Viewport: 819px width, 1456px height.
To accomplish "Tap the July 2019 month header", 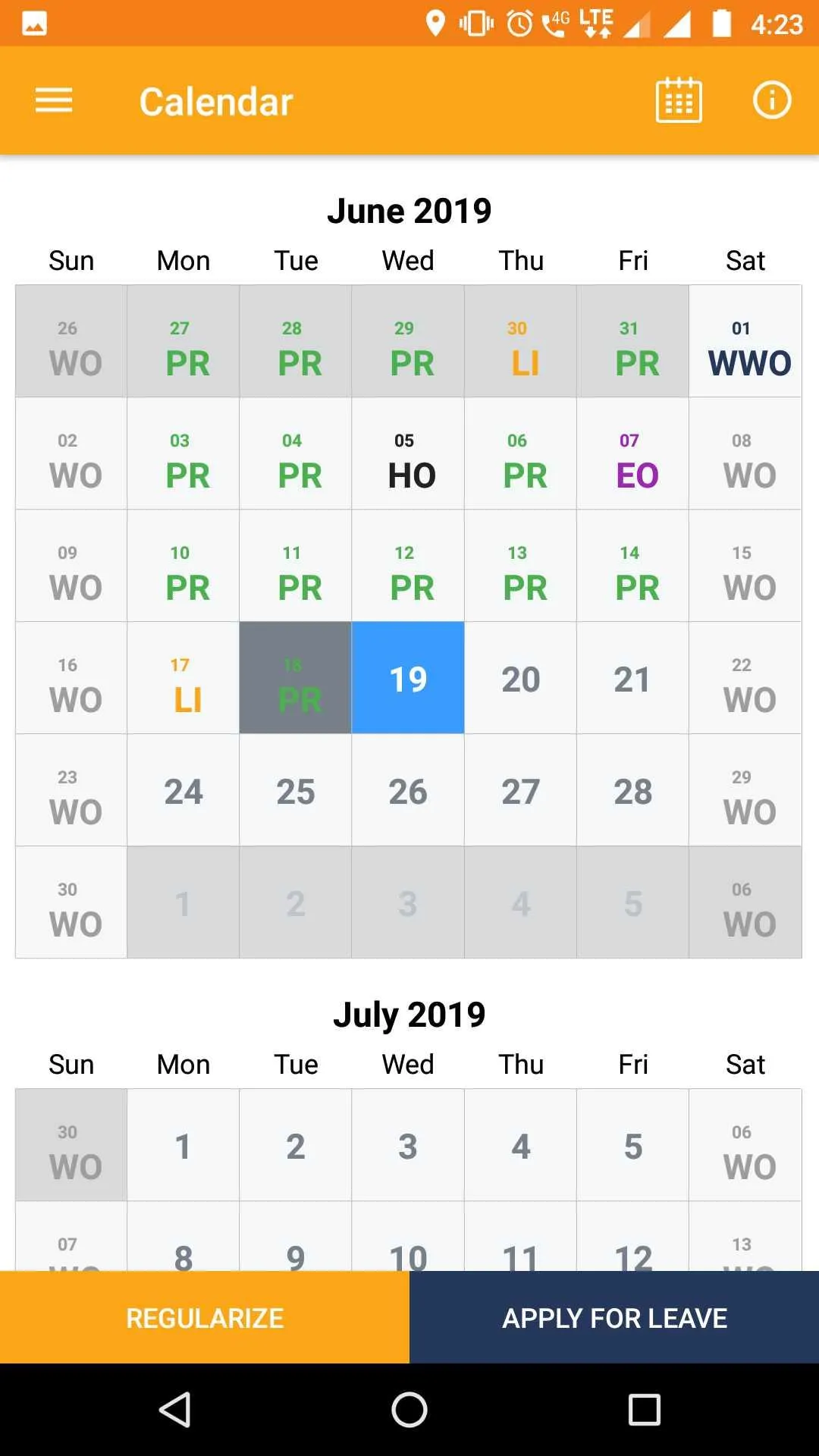I will pyautogui.click(x=409, y=1014).
